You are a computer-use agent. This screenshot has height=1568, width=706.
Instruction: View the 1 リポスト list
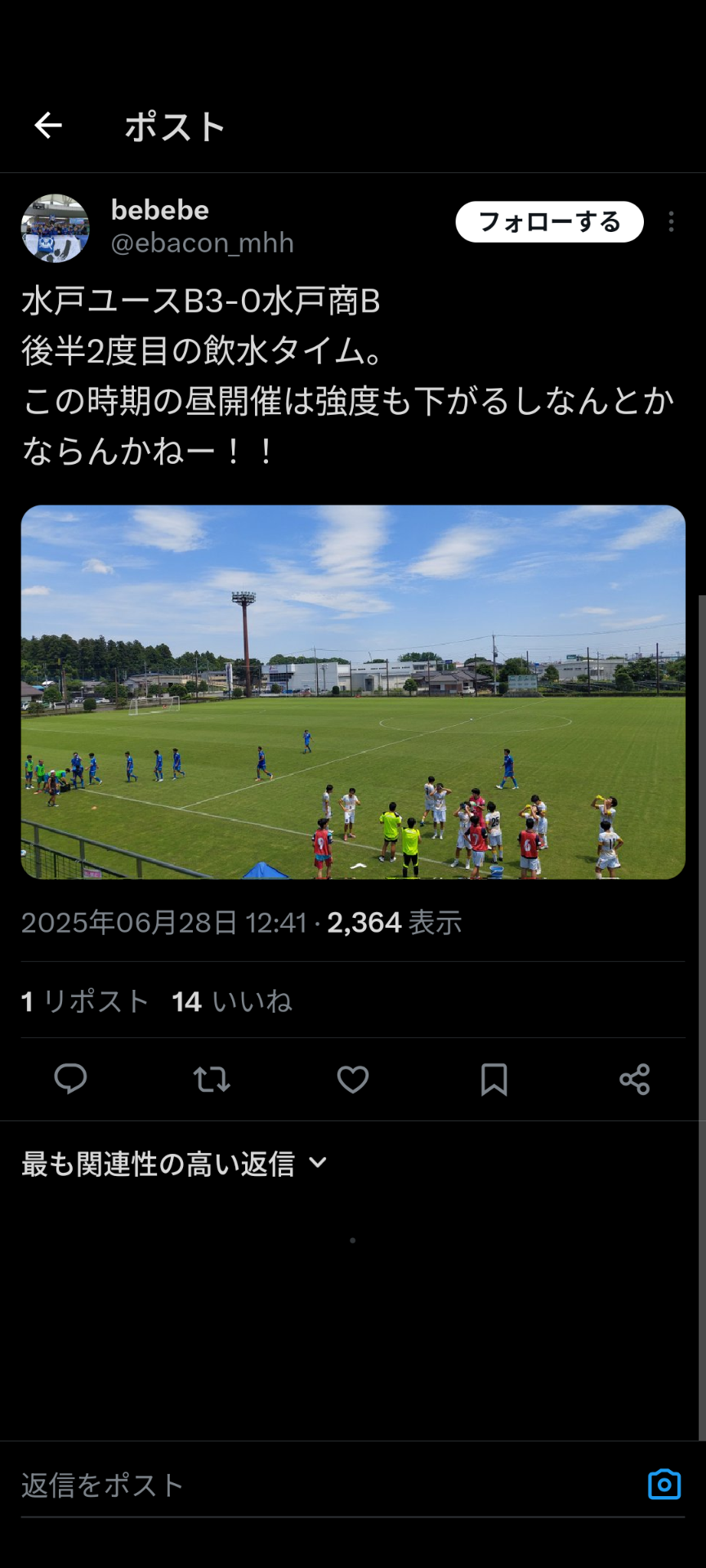85,1001
